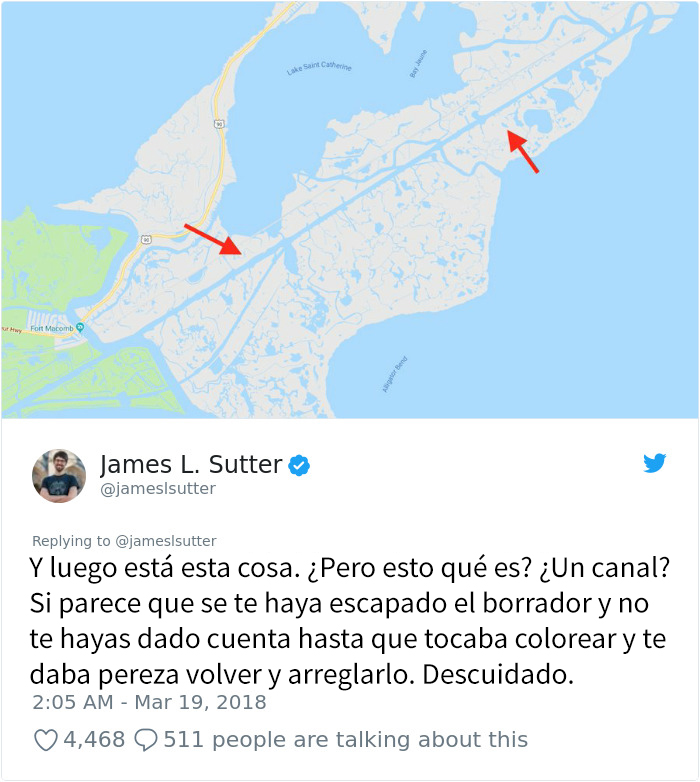Open the tweet timestamp Mar 19, 2018

(149, 703)
